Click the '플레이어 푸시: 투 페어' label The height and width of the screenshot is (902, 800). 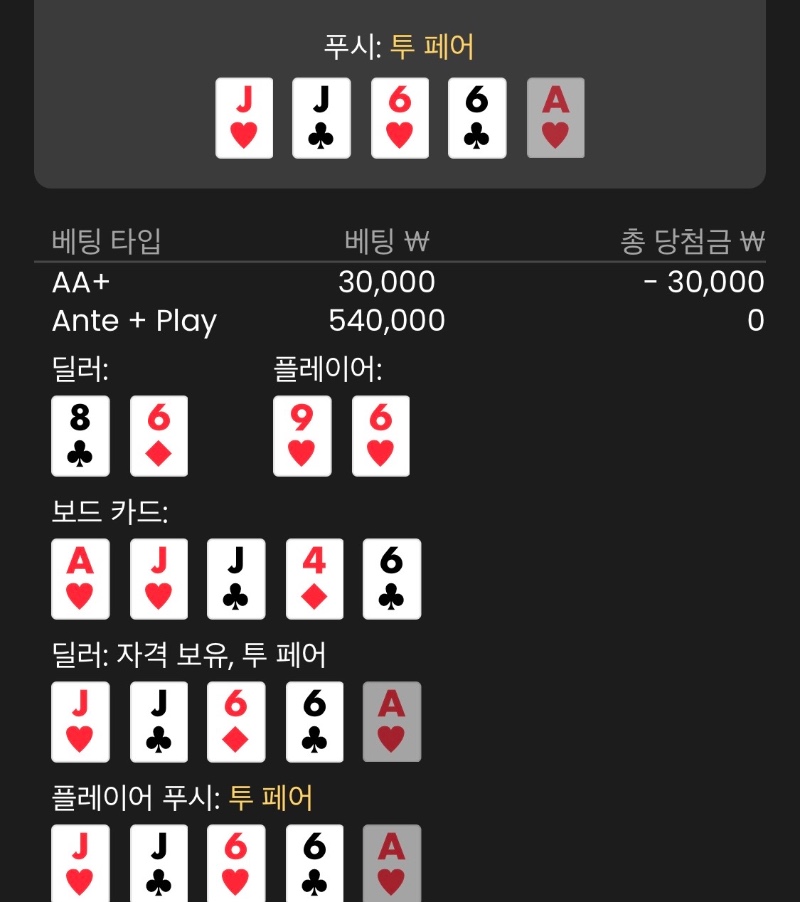(x=182, y=800)
